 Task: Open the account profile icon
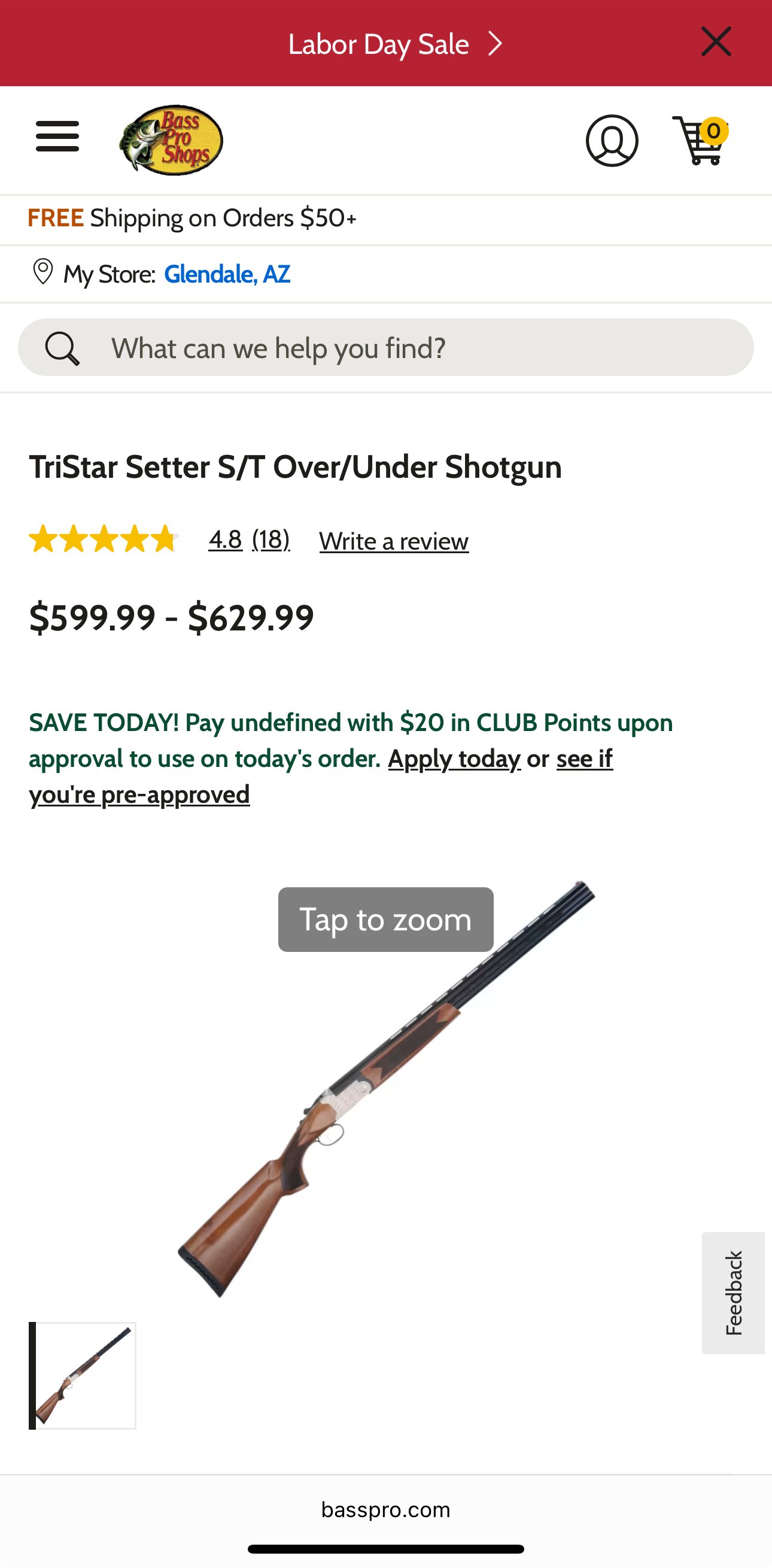612,141
